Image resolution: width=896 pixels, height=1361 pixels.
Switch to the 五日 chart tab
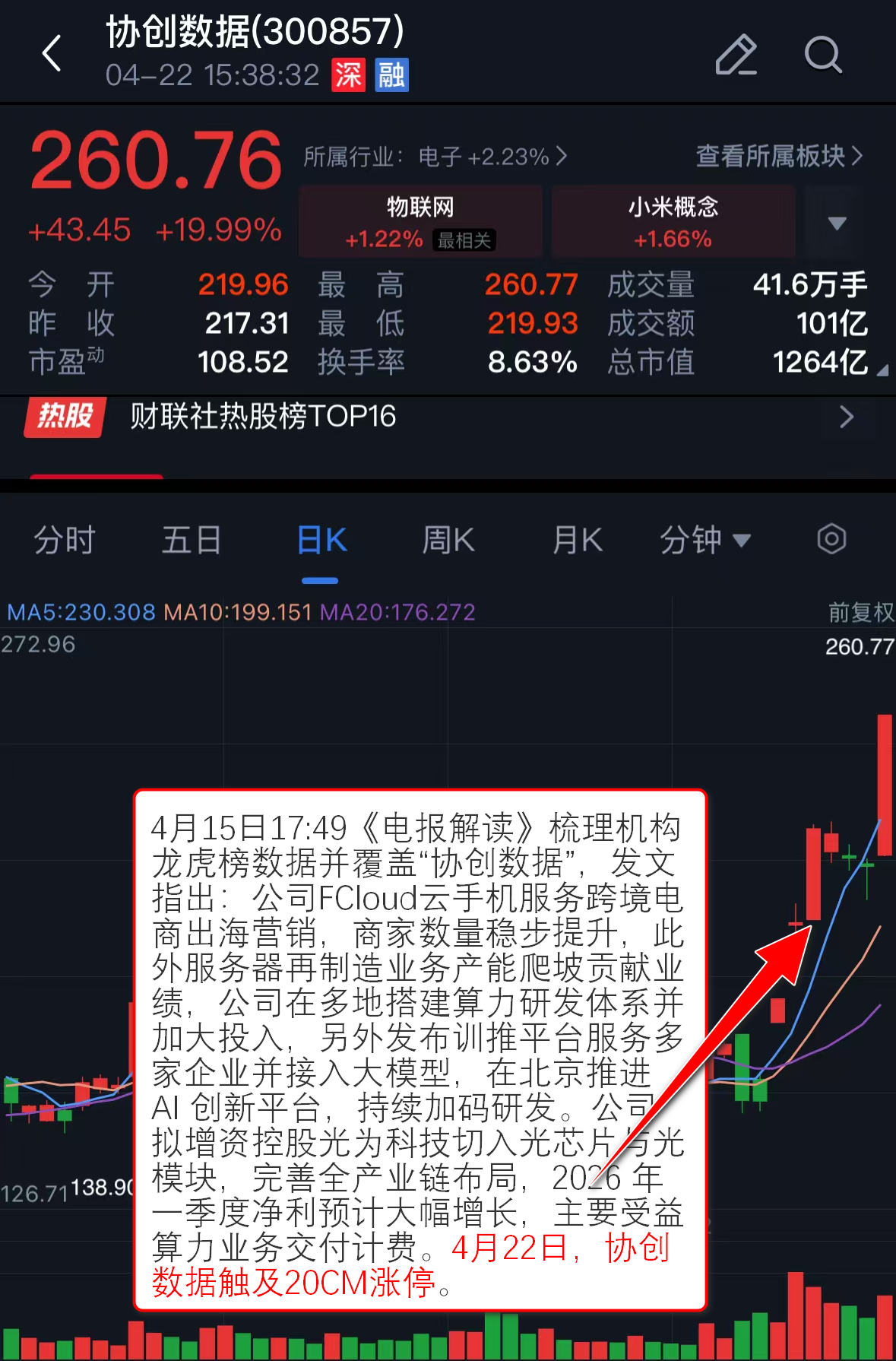[x=191, y=541]
